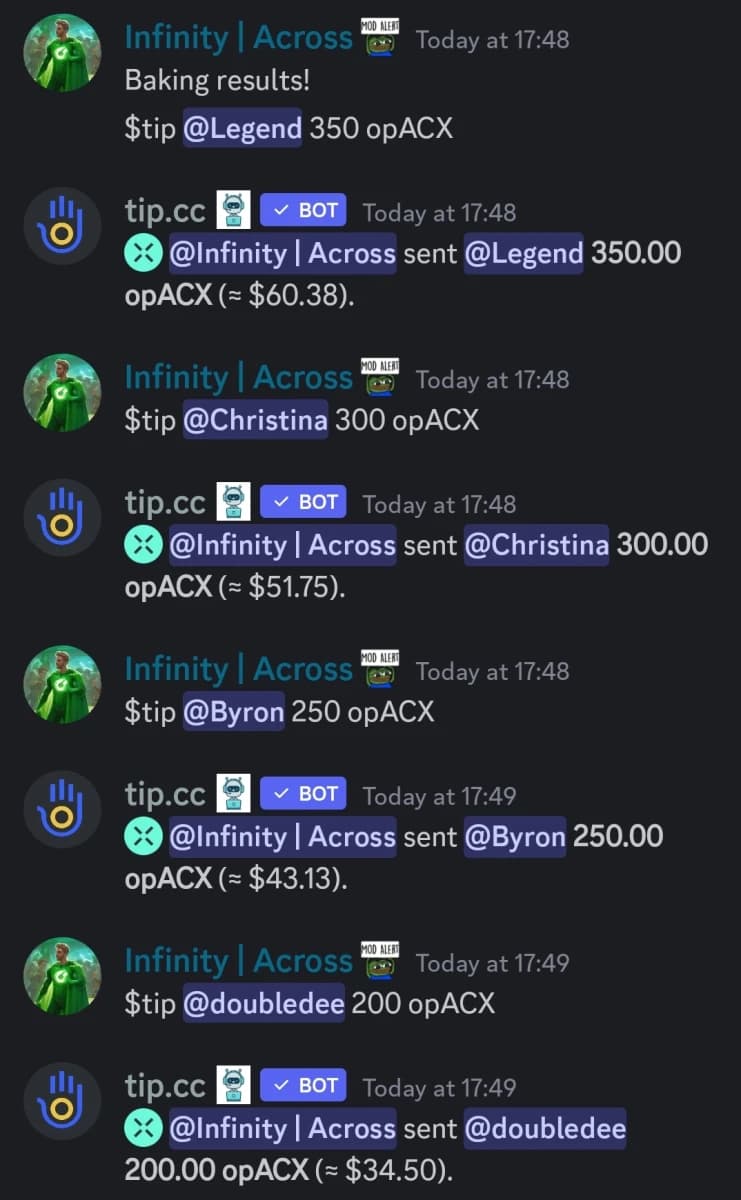
Task: Open @Christina mention in the $tip 300 message
Action: [255, 420]
